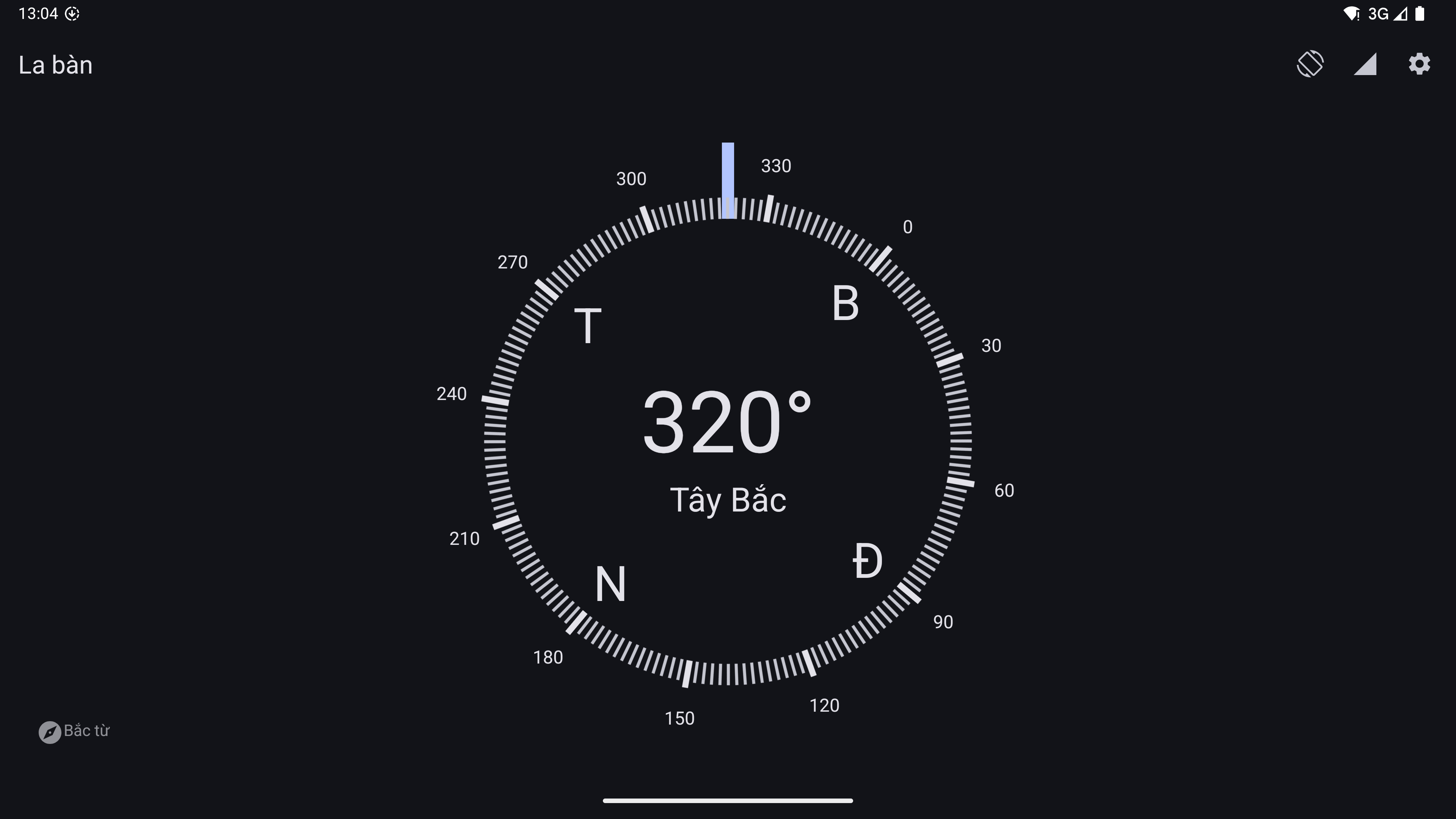Open the settings gear

[1419, 64]
